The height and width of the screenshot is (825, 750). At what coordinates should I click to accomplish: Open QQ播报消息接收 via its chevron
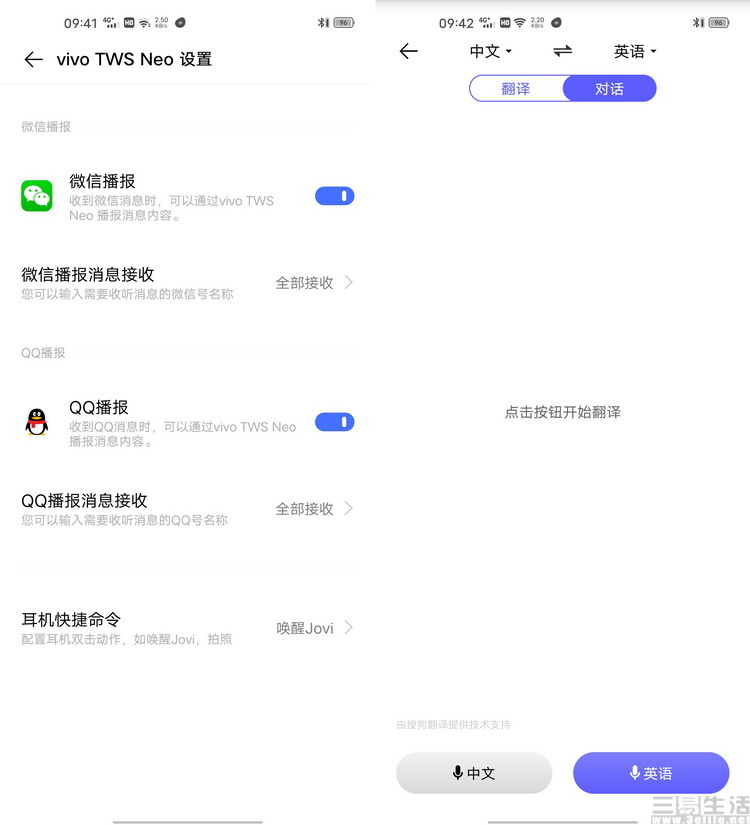click(x=349, y=509)
